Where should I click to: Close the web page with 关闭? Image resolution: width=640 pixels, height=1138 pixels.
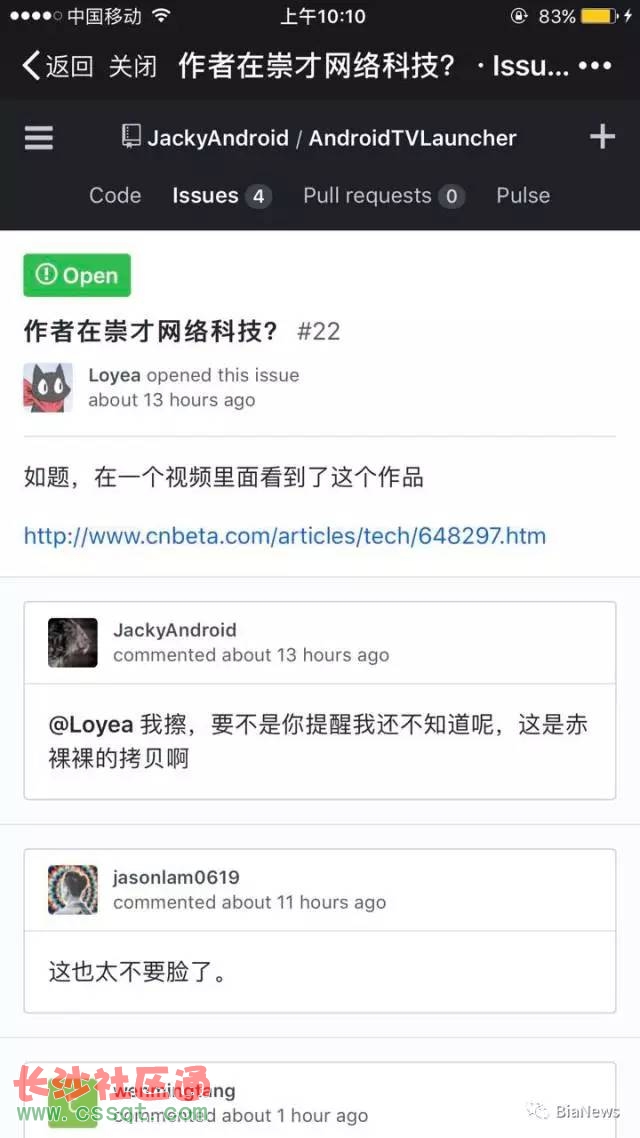click(x=133, y=67)
